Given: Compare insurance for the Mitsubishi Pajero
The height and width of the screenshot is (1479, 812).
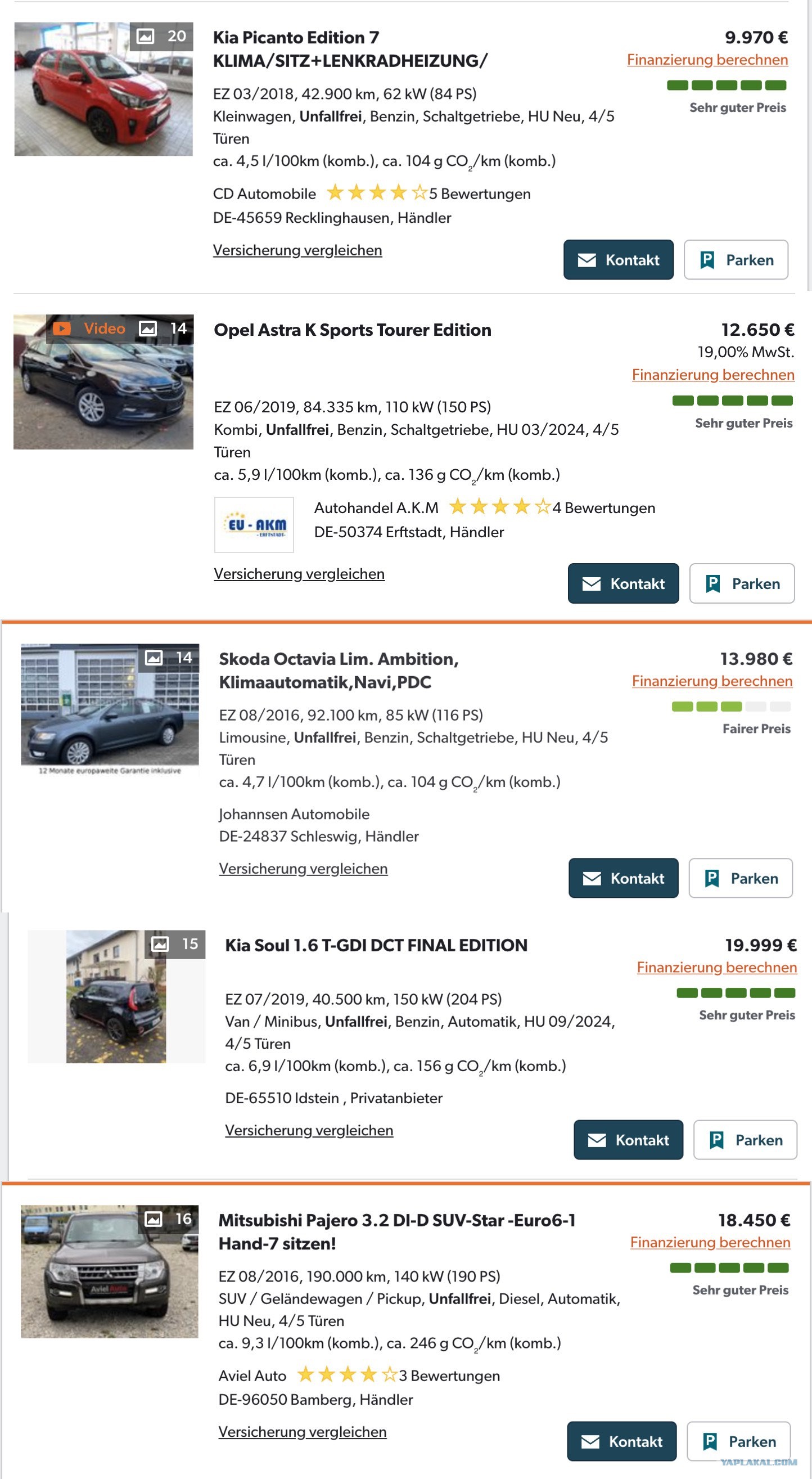Looking at the screenshot, I should pos(303,1431).
